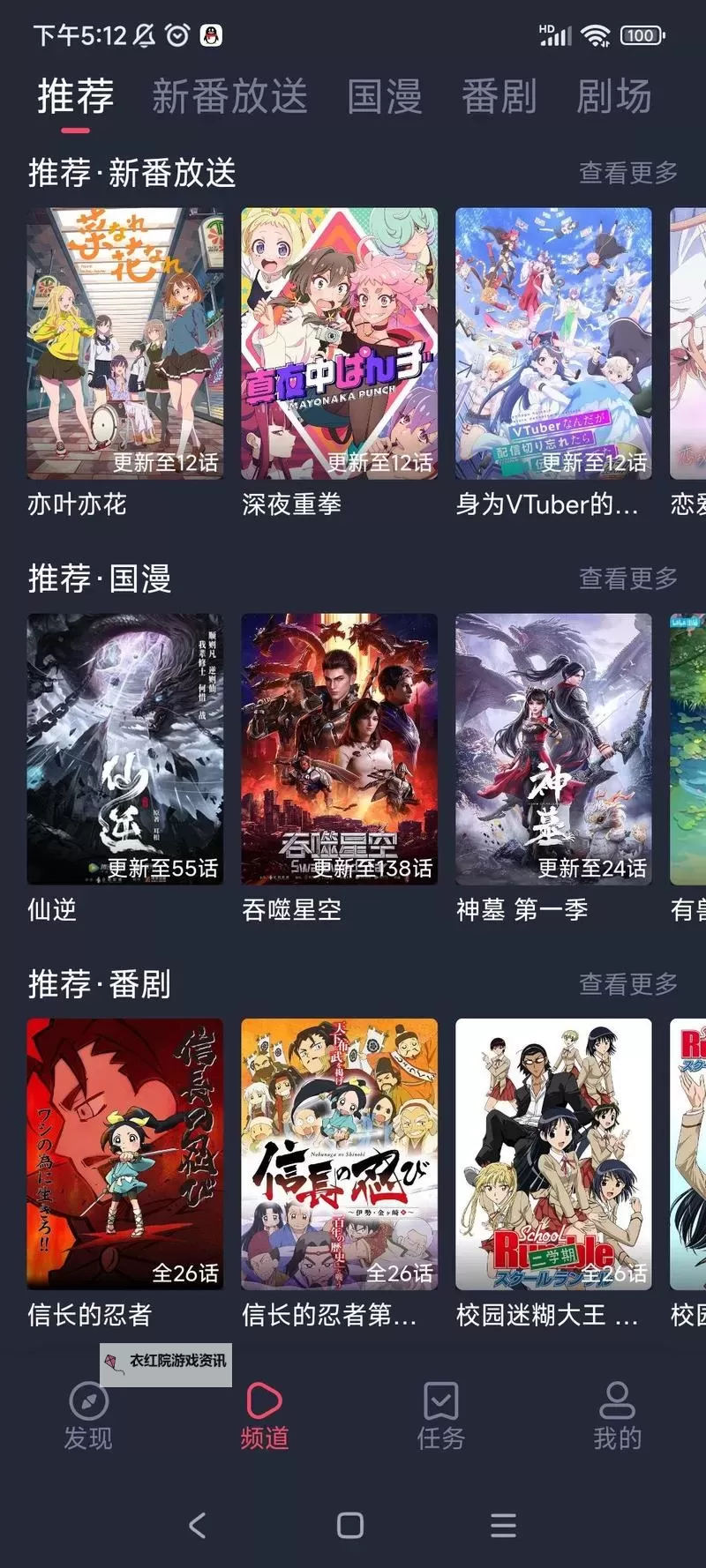Open the 深夜重拳 anime poster
This screenshot has height=1568, width=706.
tap(338, 344)
